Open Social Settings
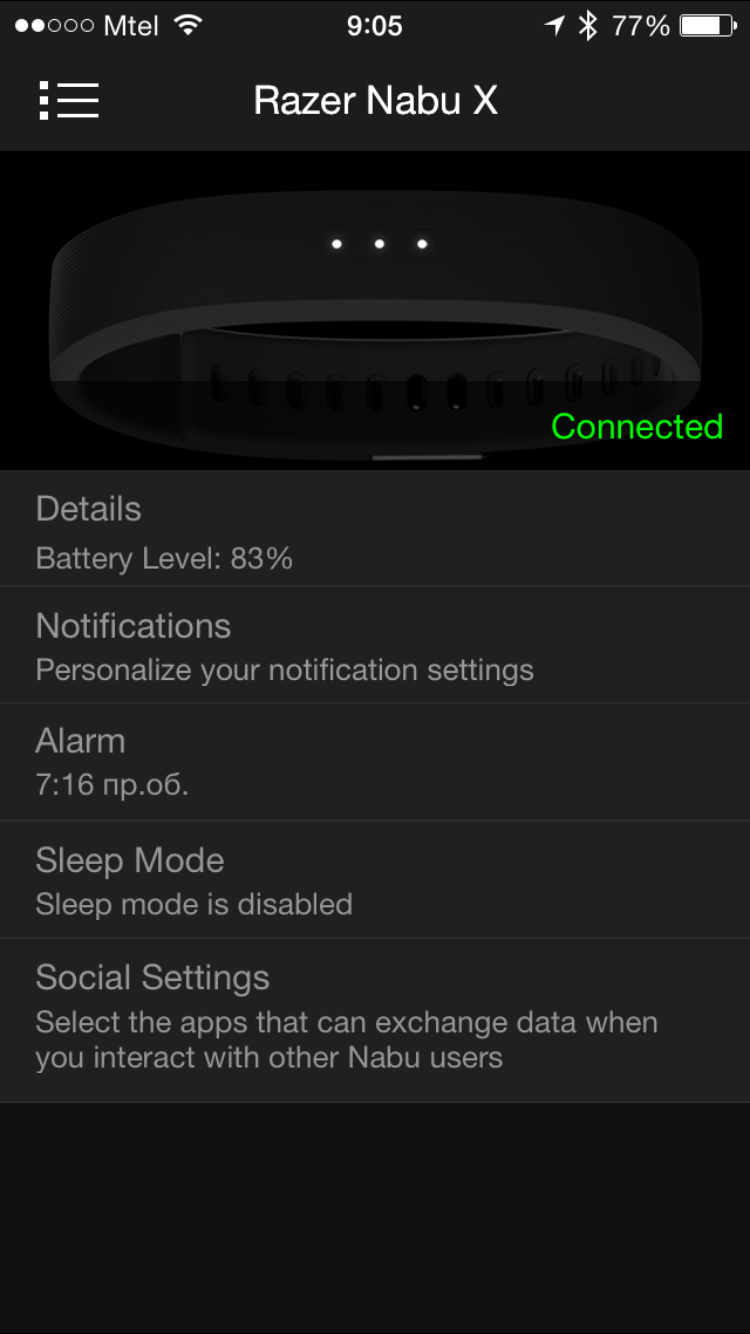Viewport: 750px width, 1334px height. (x=375, y=1020)
